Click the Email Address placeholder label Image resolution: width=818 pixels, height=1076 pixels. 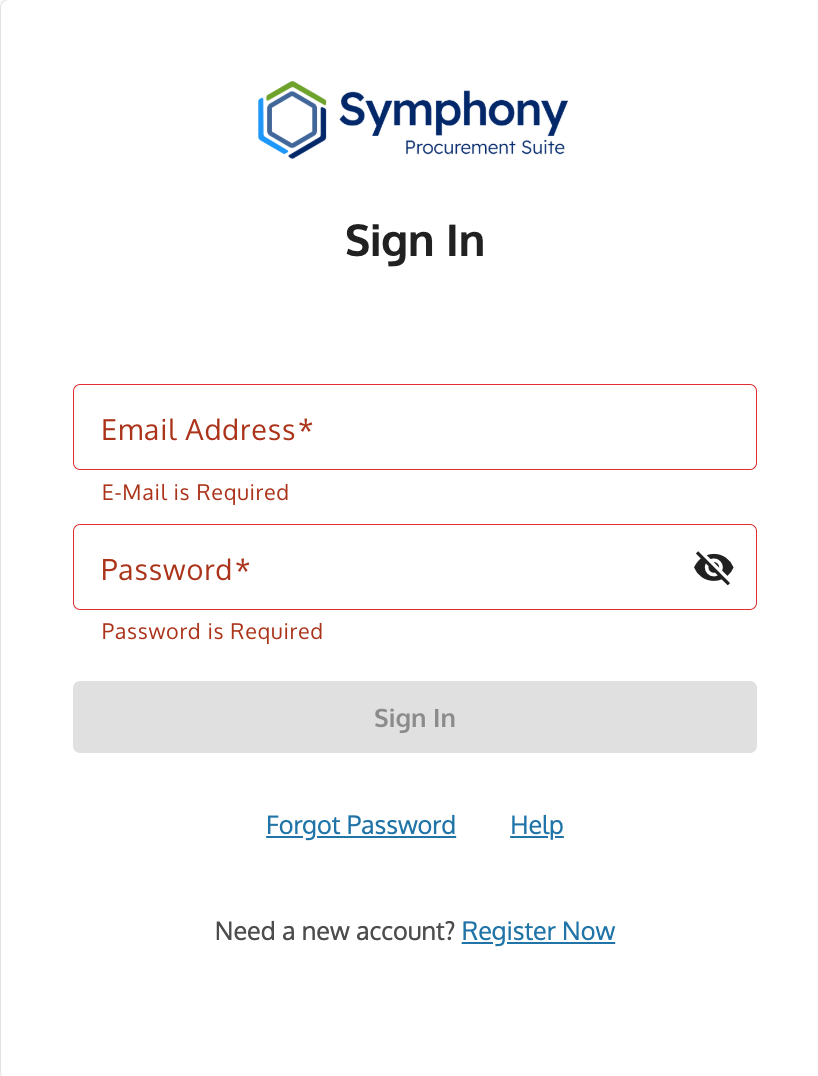pyautogui.click(x=206, y=429)
